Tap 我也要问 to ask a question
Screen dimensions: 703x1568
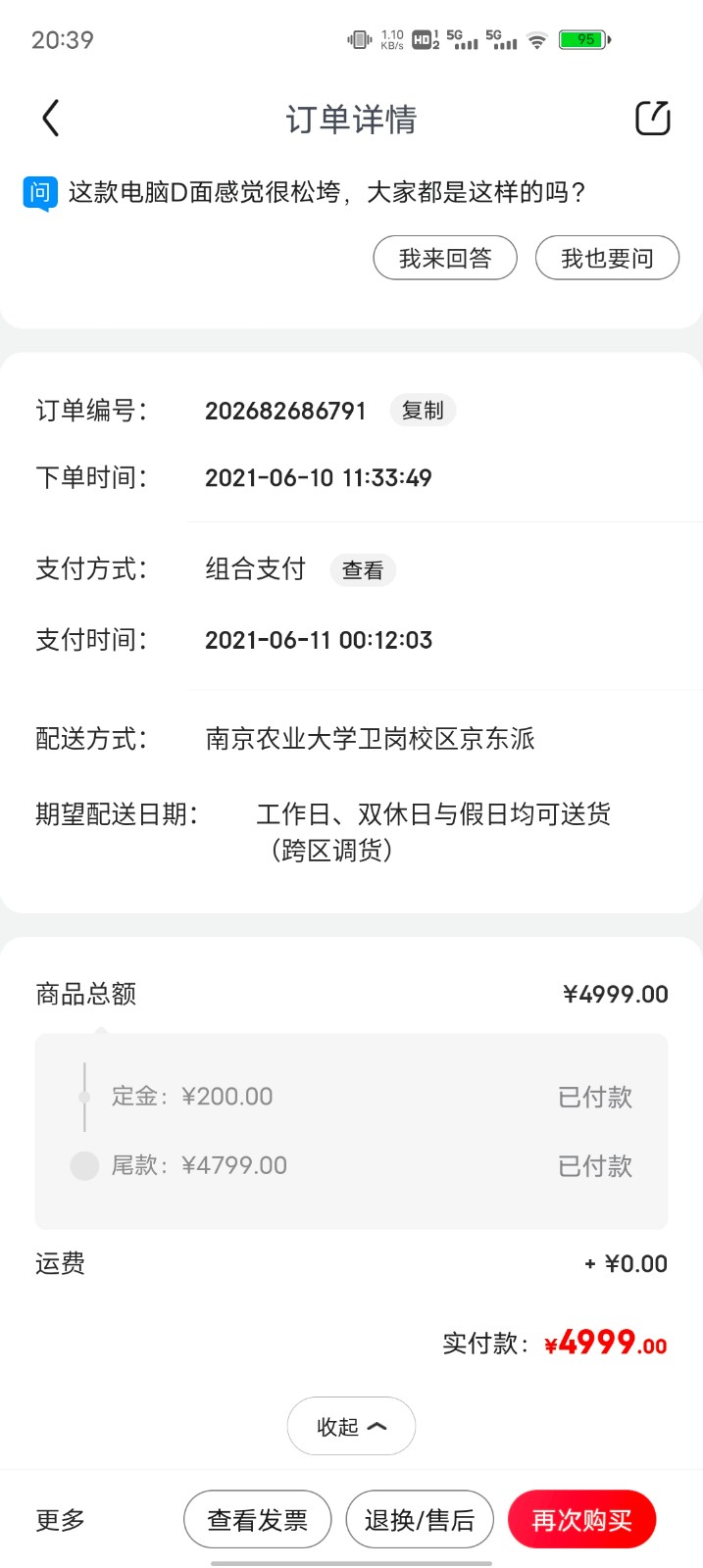[607, 258]
